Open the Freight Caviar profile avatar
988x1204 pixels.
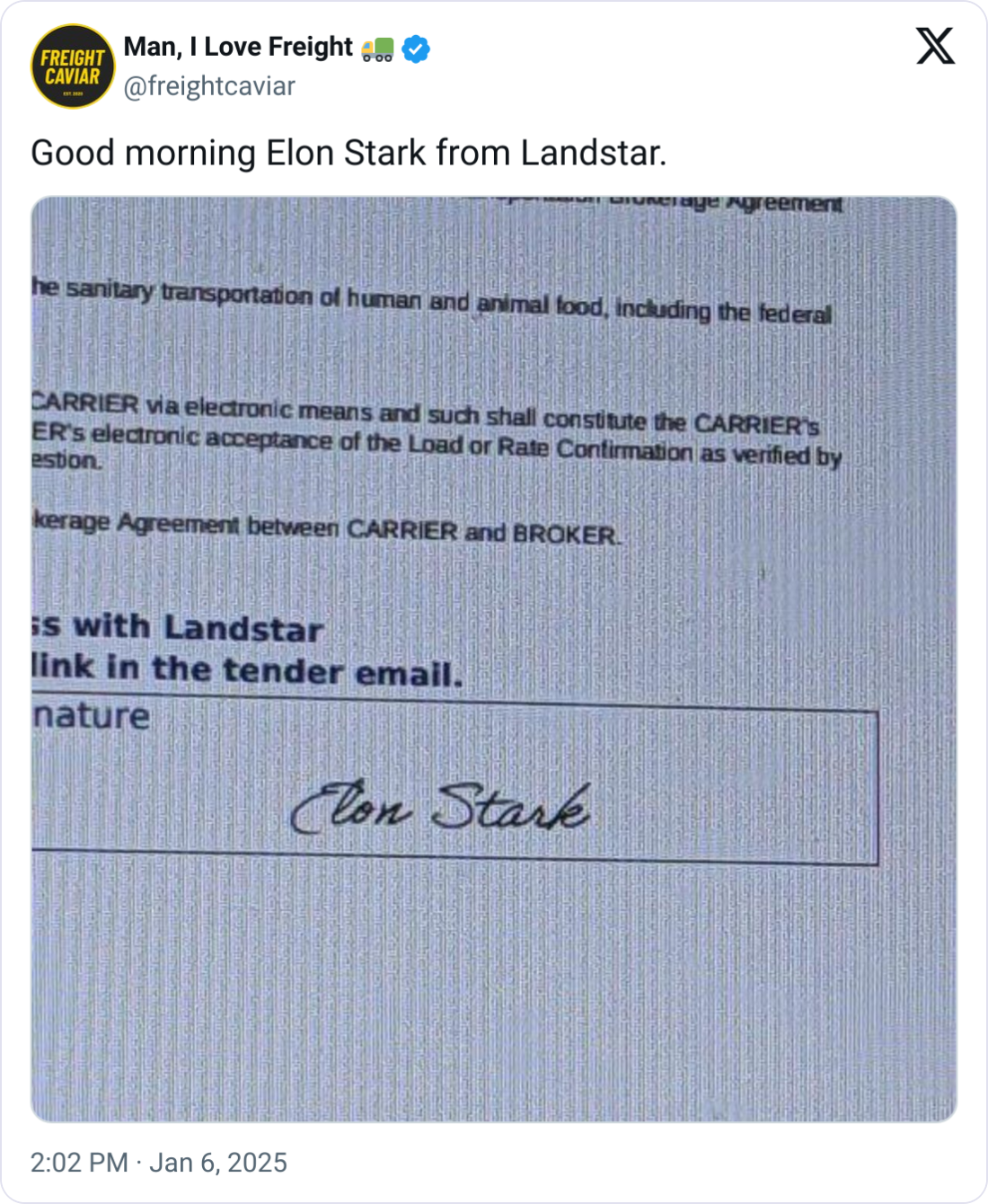73,66
